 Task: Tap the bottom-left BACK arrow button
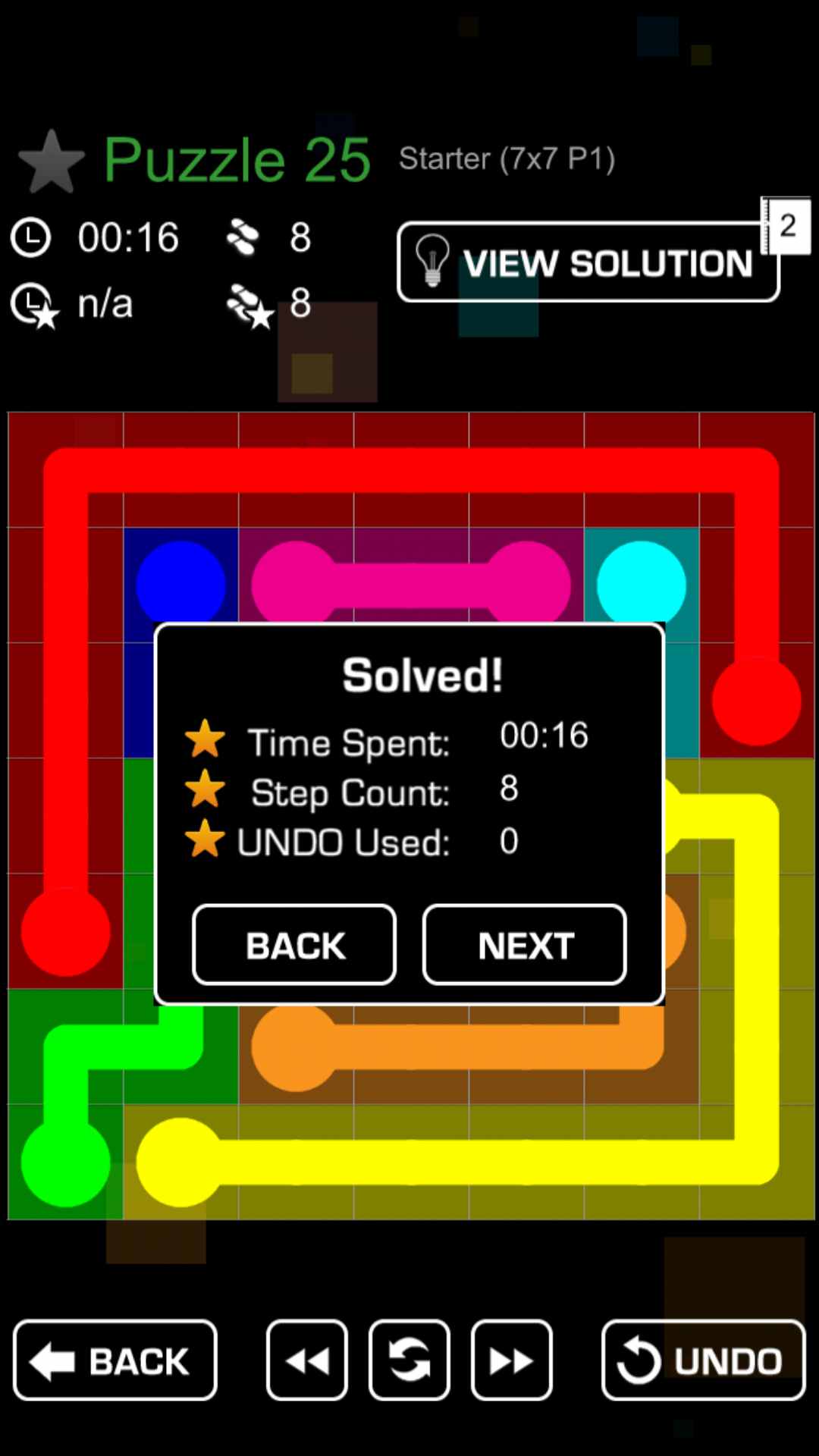coord(115,1360)
